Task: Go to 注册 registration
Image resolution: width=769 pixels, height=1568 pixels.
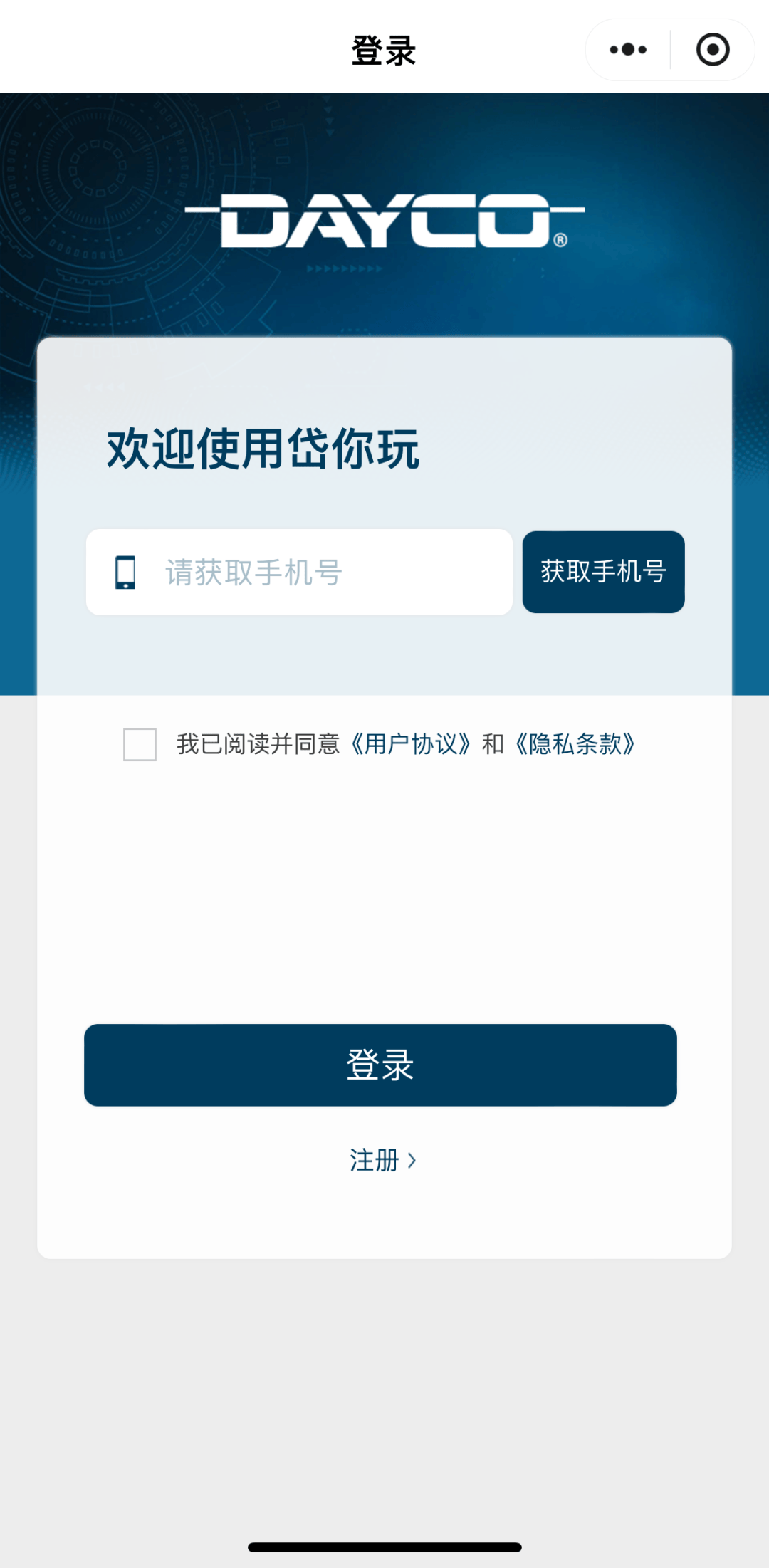Action: 383,1160
